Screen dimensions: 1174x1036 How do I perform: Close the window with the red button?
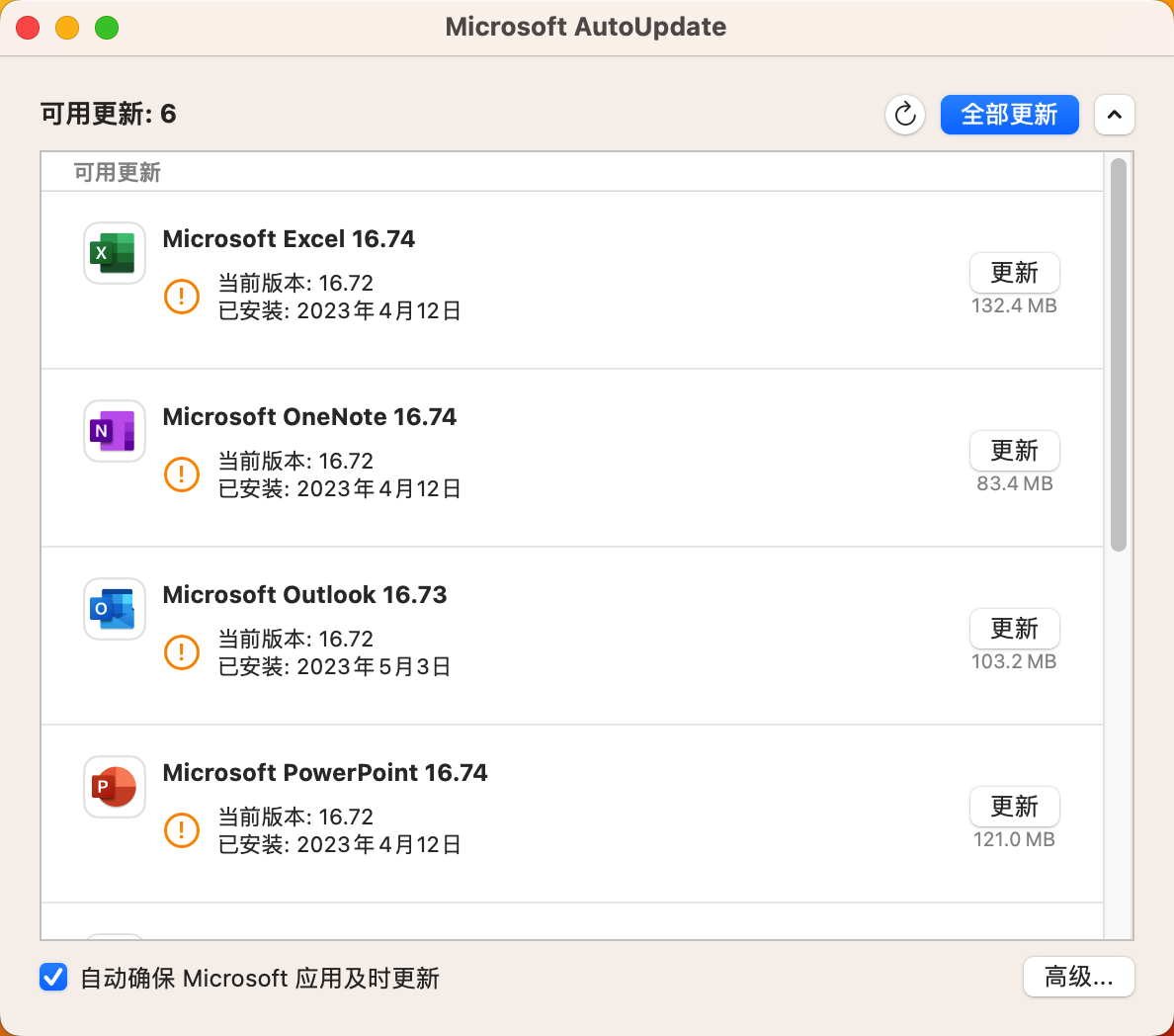[x=28, y=28]
